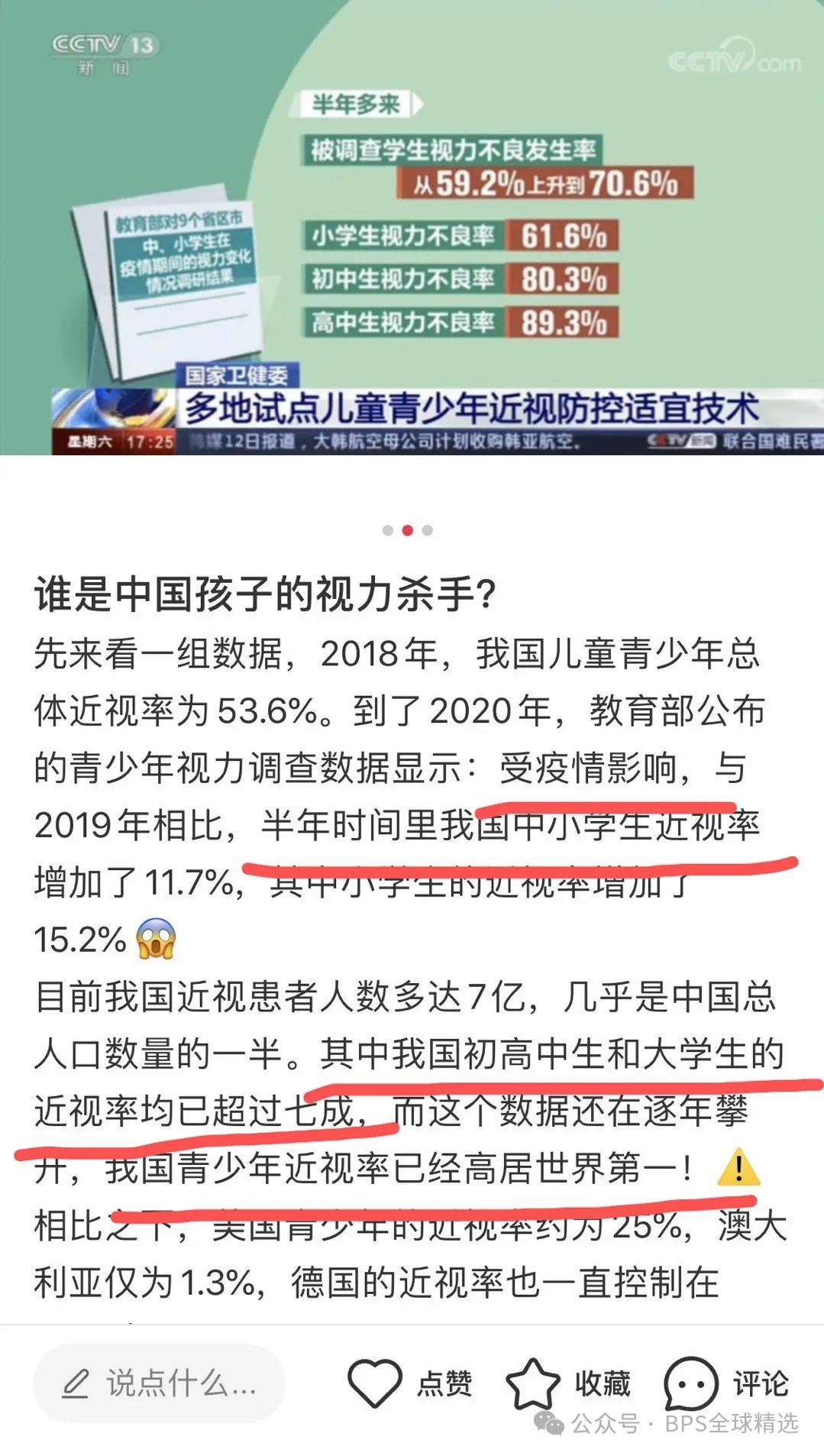Open the CCTV news image in the carousel

pos(412,228)
